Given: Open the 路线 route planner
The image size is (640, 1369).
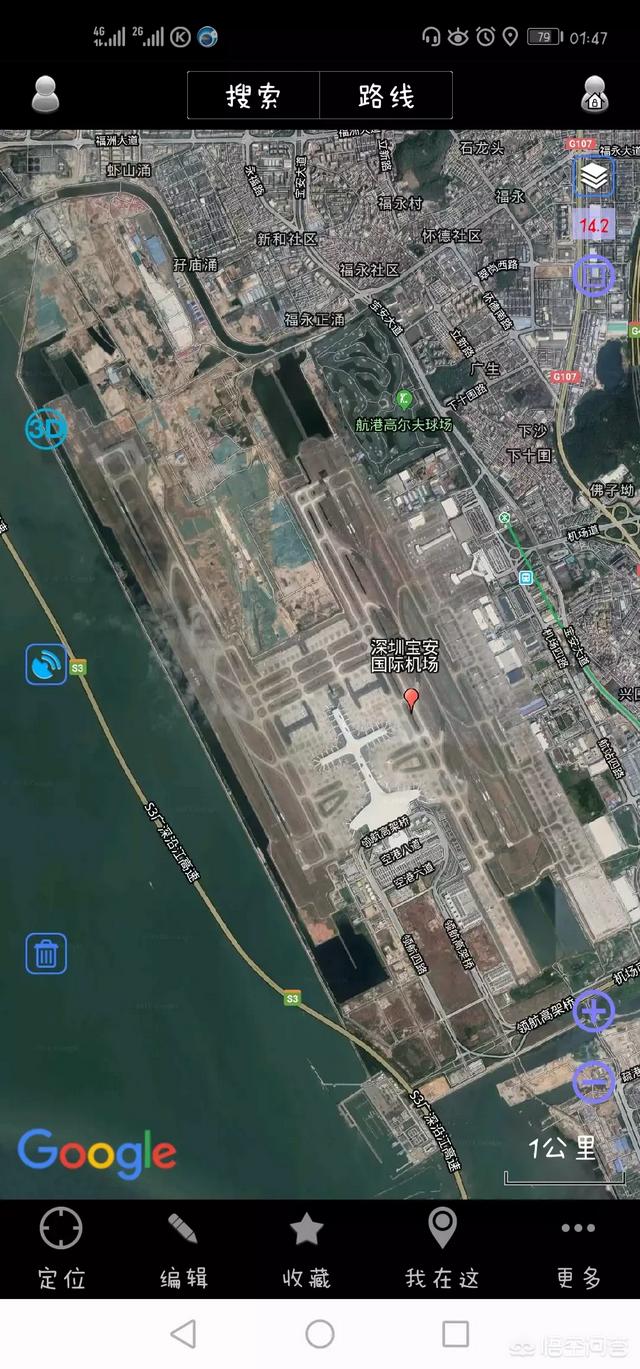Looking at the screenshot, I should tap(386, 96).
